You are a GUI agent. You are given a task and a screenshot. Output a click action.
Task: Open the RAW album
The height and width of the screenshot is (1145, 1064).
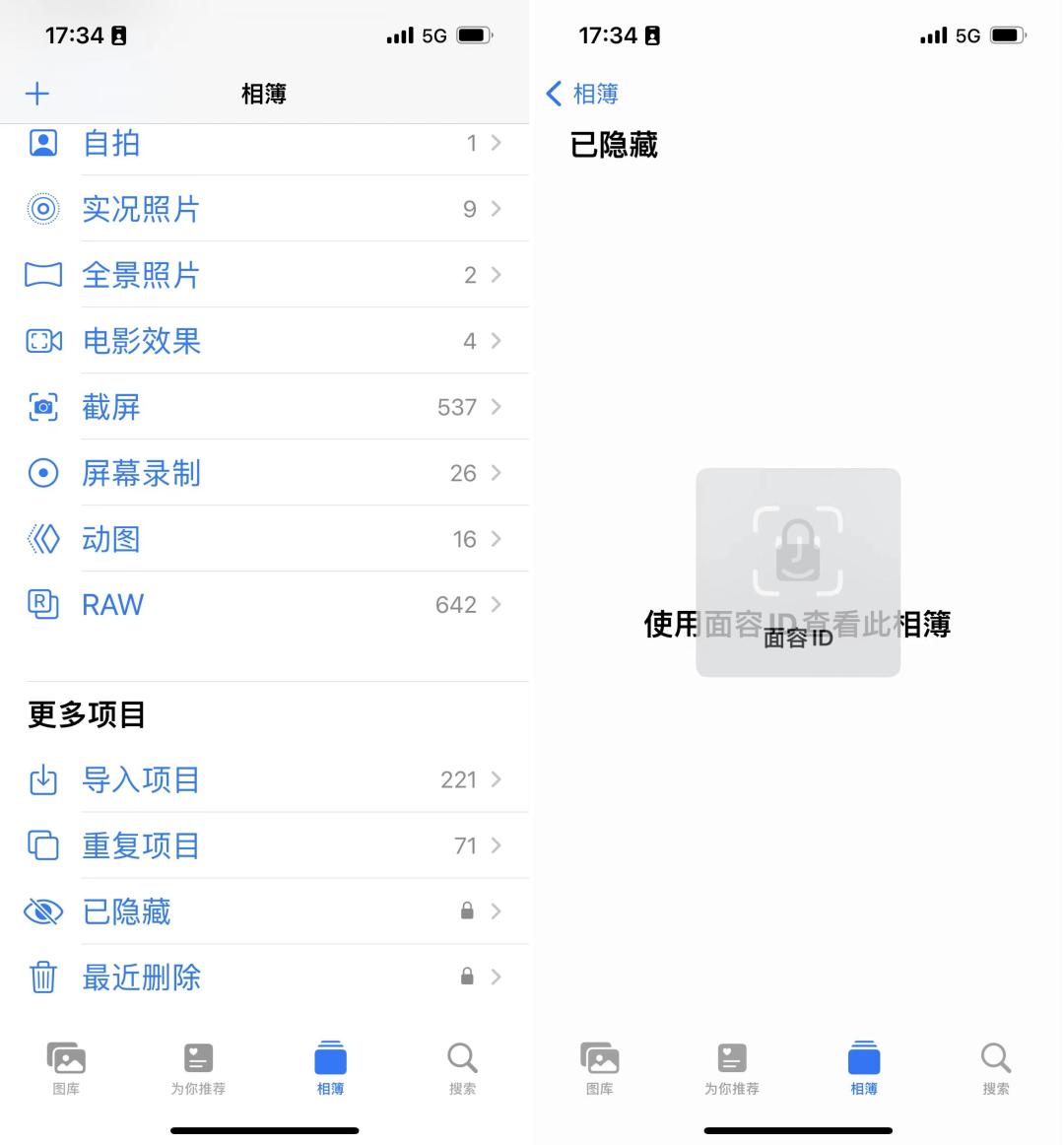point(264,605)
